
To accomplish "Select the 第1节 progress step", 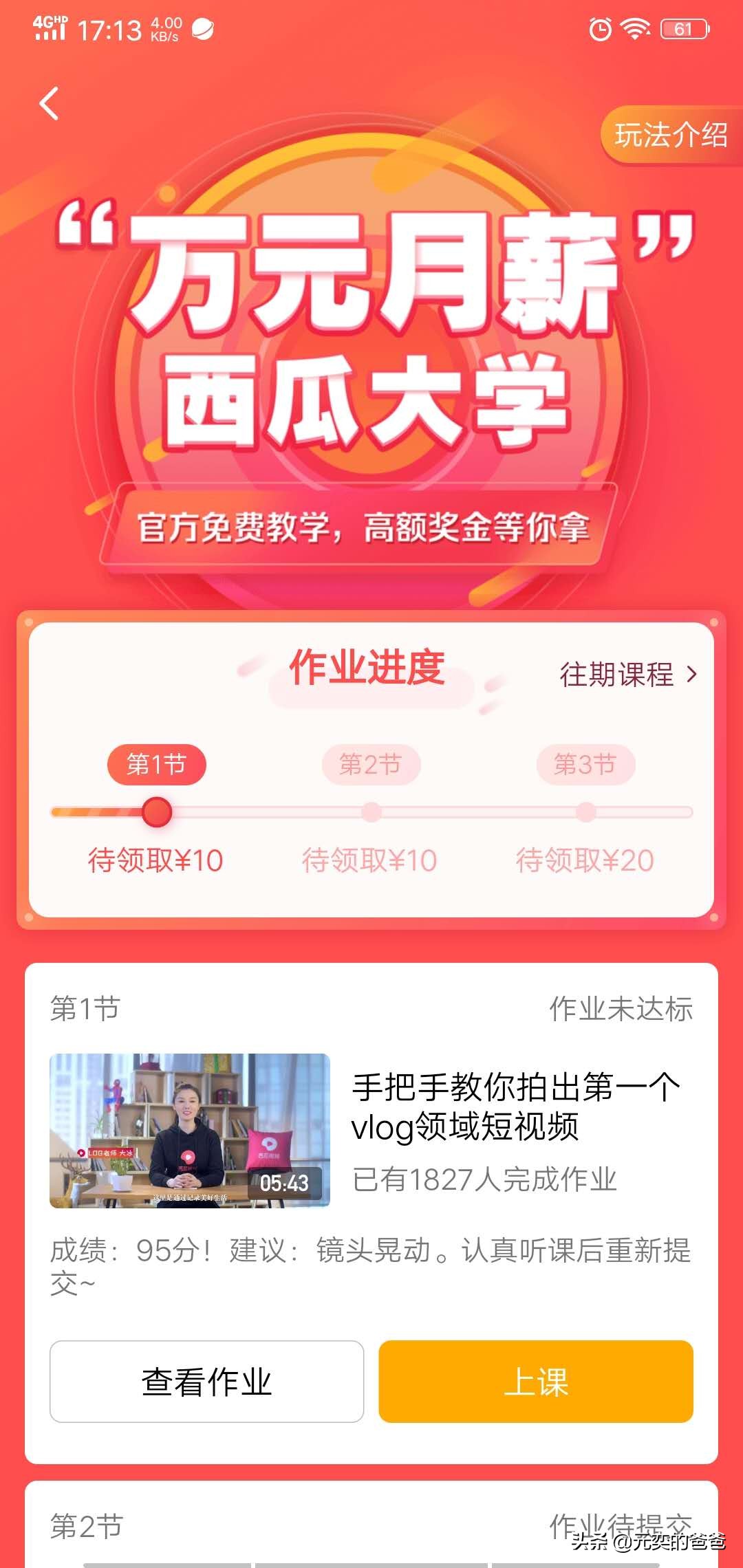I will pyautogui.click(x=157, y=763).
